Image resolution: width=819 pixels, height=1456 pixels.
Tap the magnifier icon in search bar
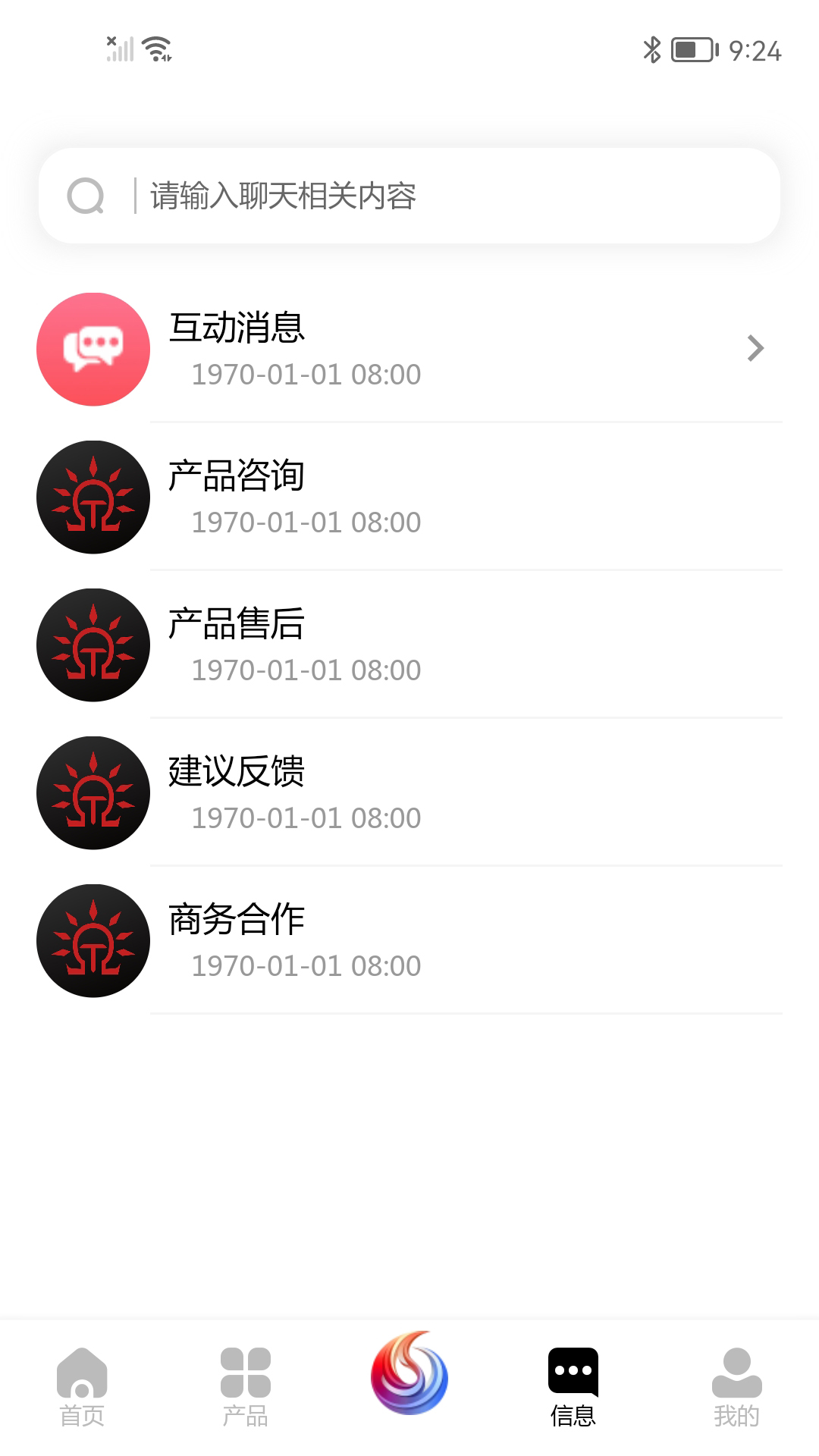click(x=86, y=195)
